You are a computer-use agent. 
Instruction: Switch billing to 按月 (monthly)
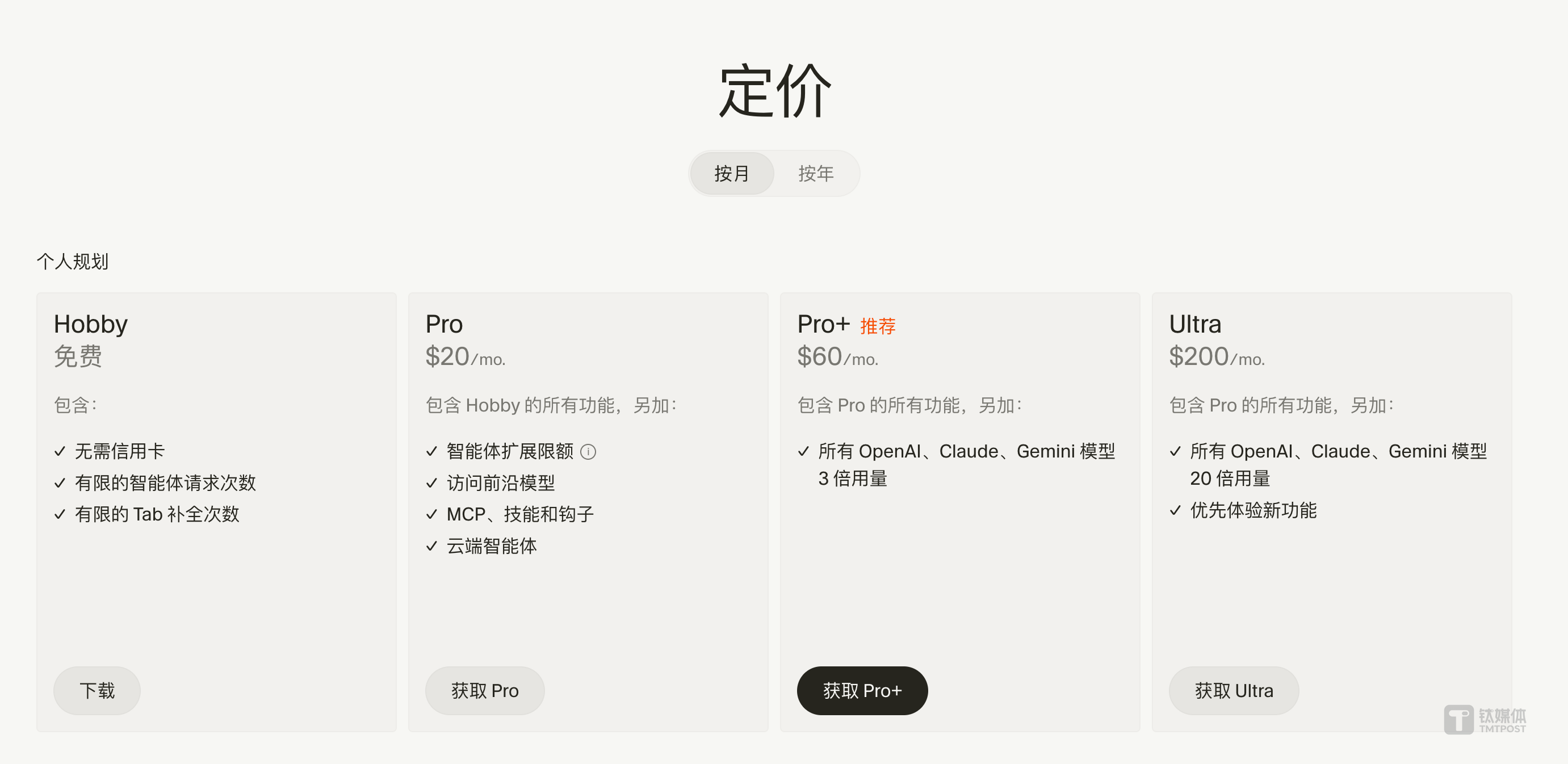[732, 174]
